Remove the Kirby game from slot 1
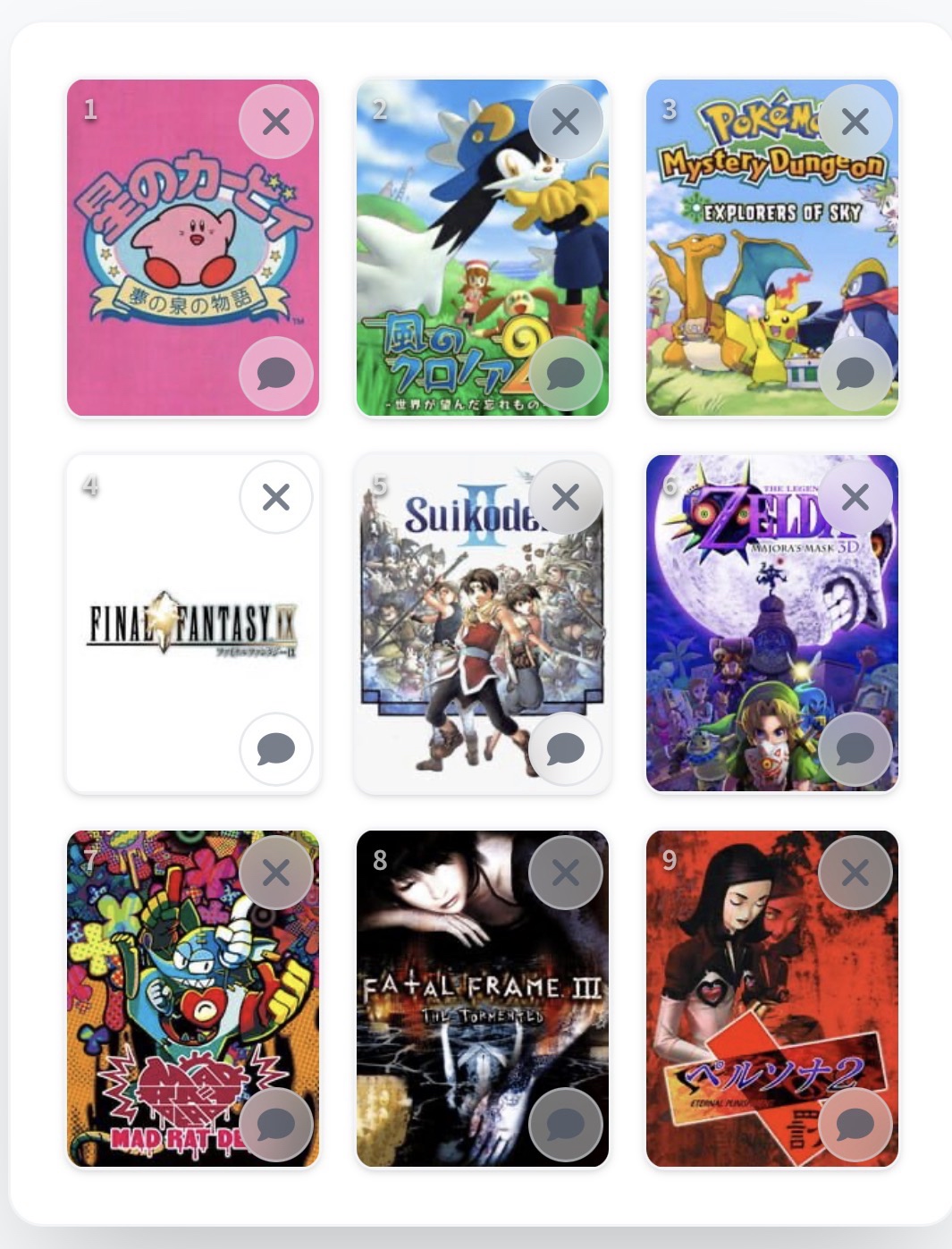This screenshot has width=952, height=1249. coord(276,122)
